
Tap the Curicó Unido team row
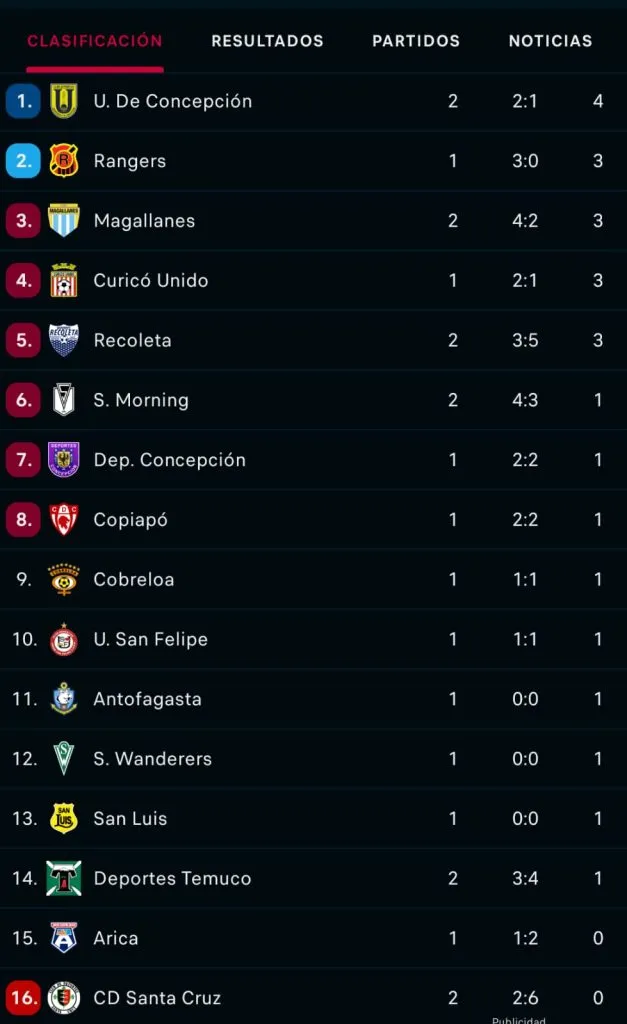click(x=150, y=281)
